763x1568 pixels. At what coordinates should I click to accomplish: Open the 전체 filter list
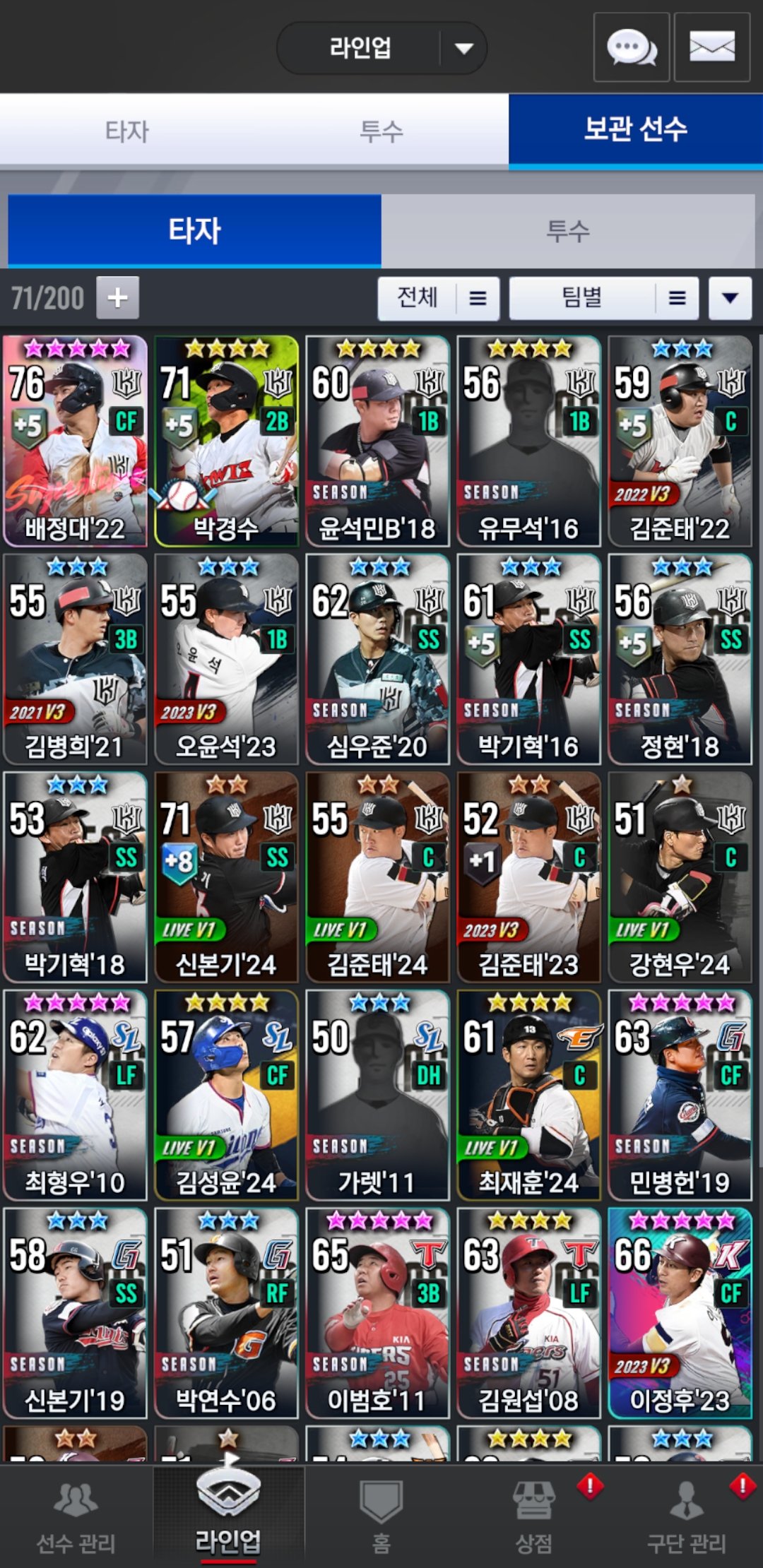pos(439,298)
